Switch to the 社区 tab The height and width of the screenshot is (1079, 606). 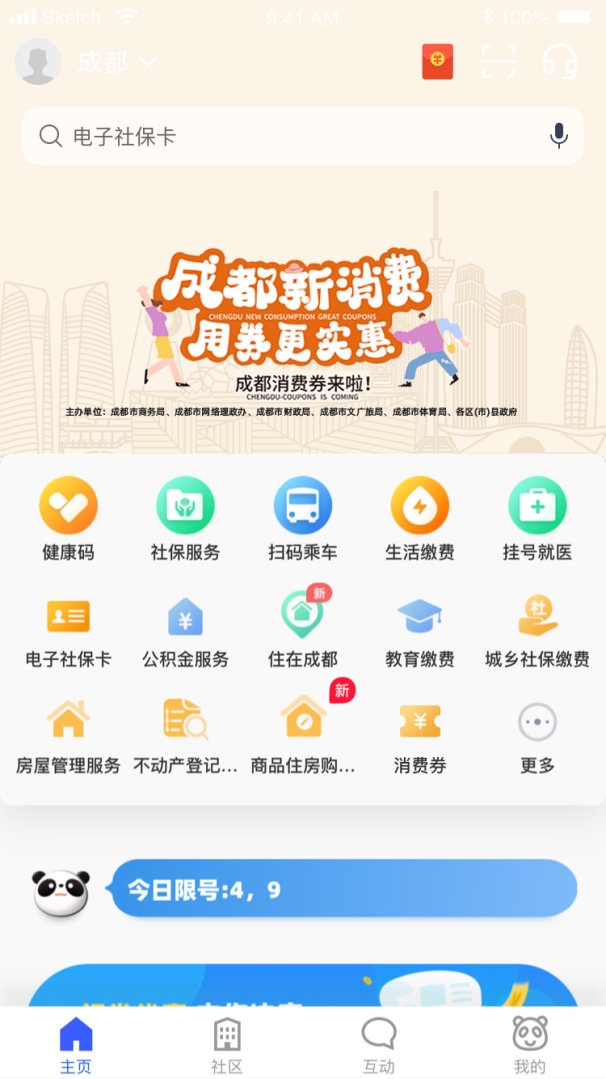227,1045
